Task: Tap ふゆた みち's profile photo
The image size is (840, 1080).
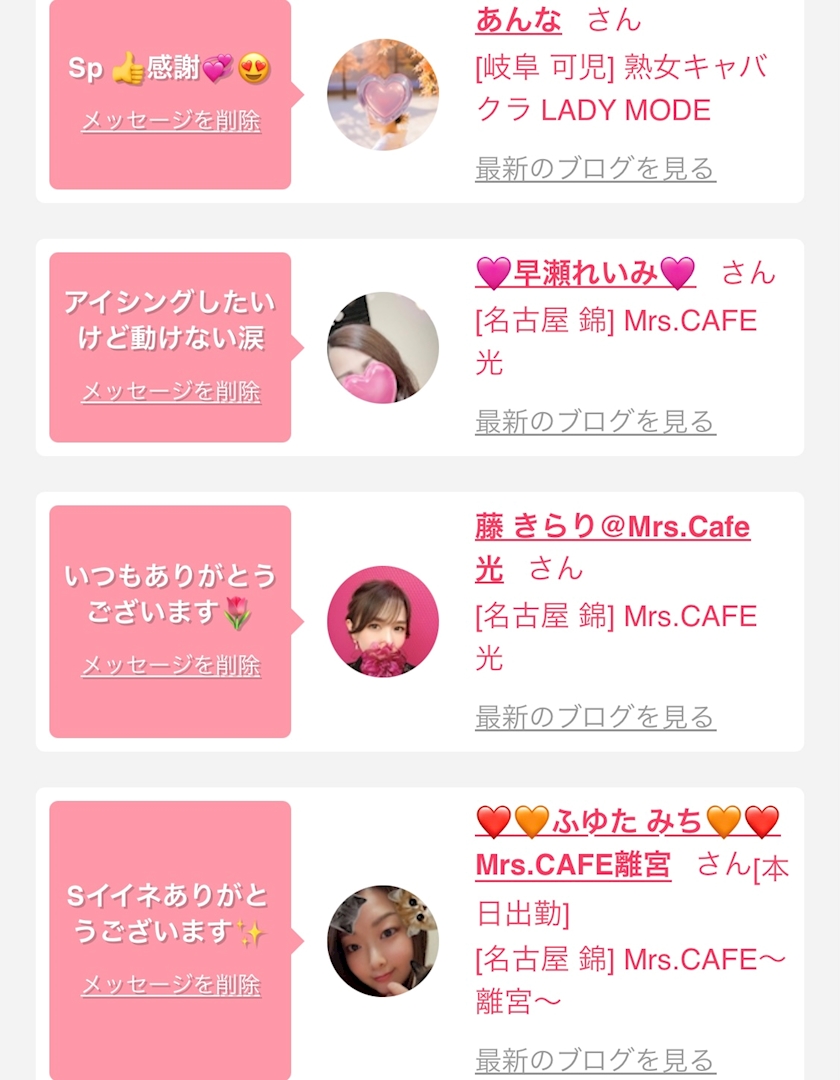Action: pos(383,941)
